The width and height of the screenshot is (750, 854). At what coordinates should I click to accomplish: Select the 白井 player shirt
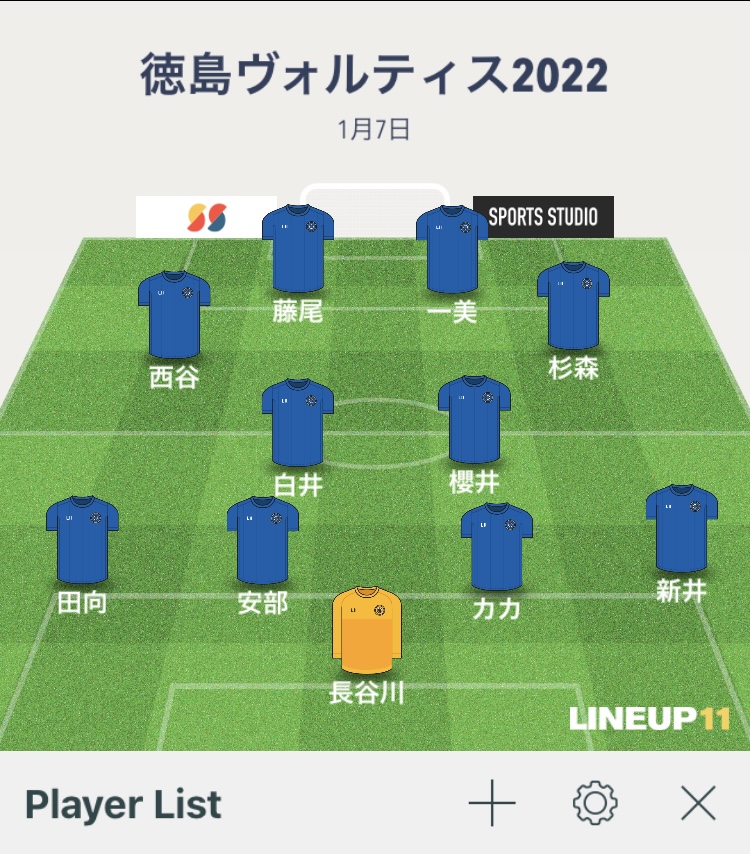(x=298, y=423)
